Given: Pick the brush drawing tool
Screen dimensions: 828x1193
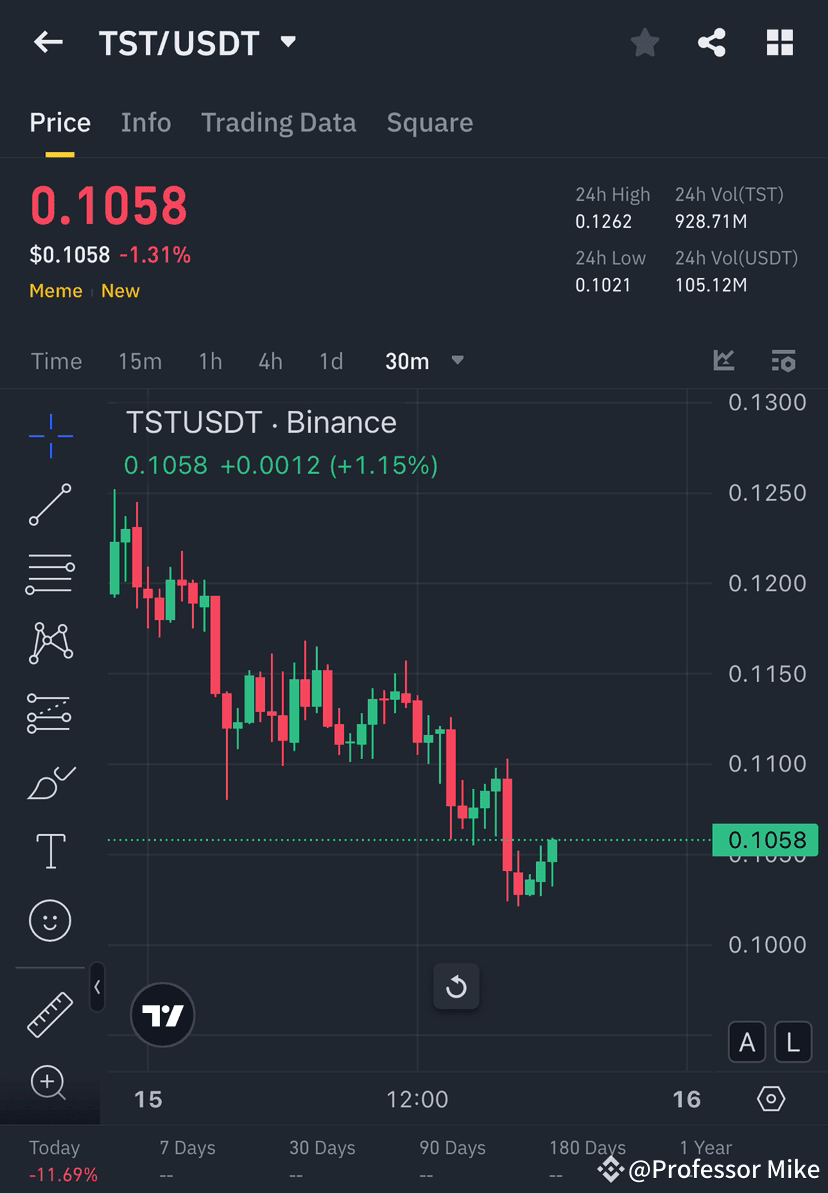Looking at the screenshot, I should coord(50,782).
